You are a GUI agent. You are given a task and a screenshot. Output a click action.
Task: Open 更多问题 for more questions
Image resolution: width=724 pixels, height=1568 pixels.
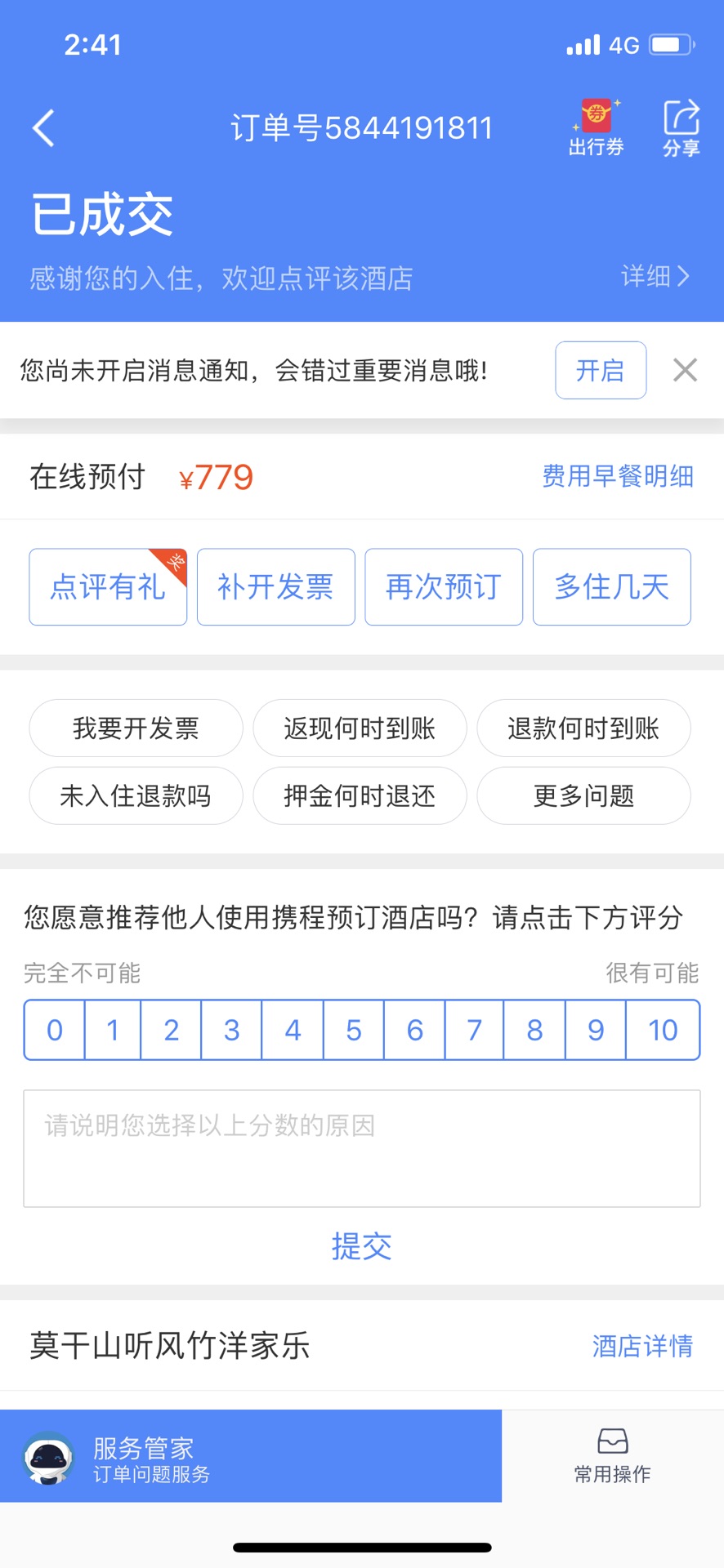click(583, 795)
